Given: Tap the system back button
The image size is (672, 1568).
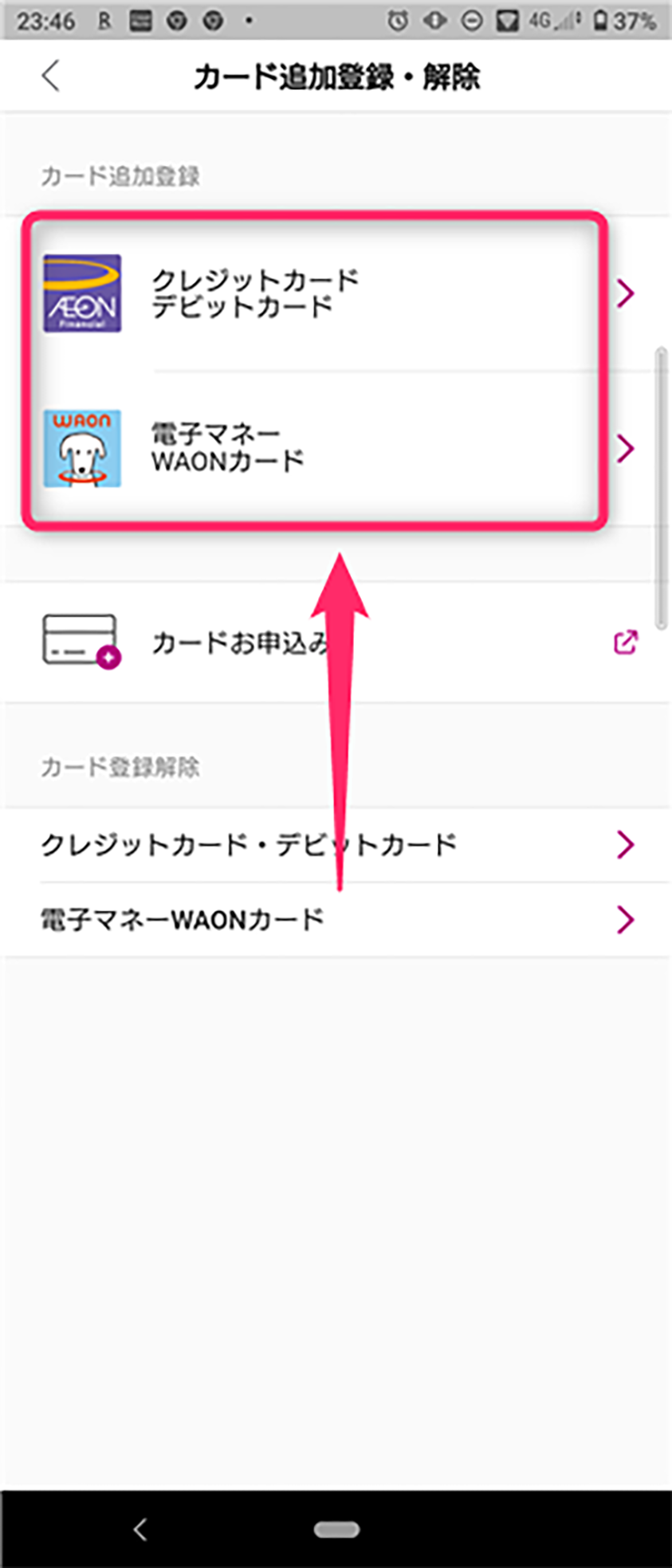Looking at the screenshot, I should pyautogui.click(x=140, y=1529).
